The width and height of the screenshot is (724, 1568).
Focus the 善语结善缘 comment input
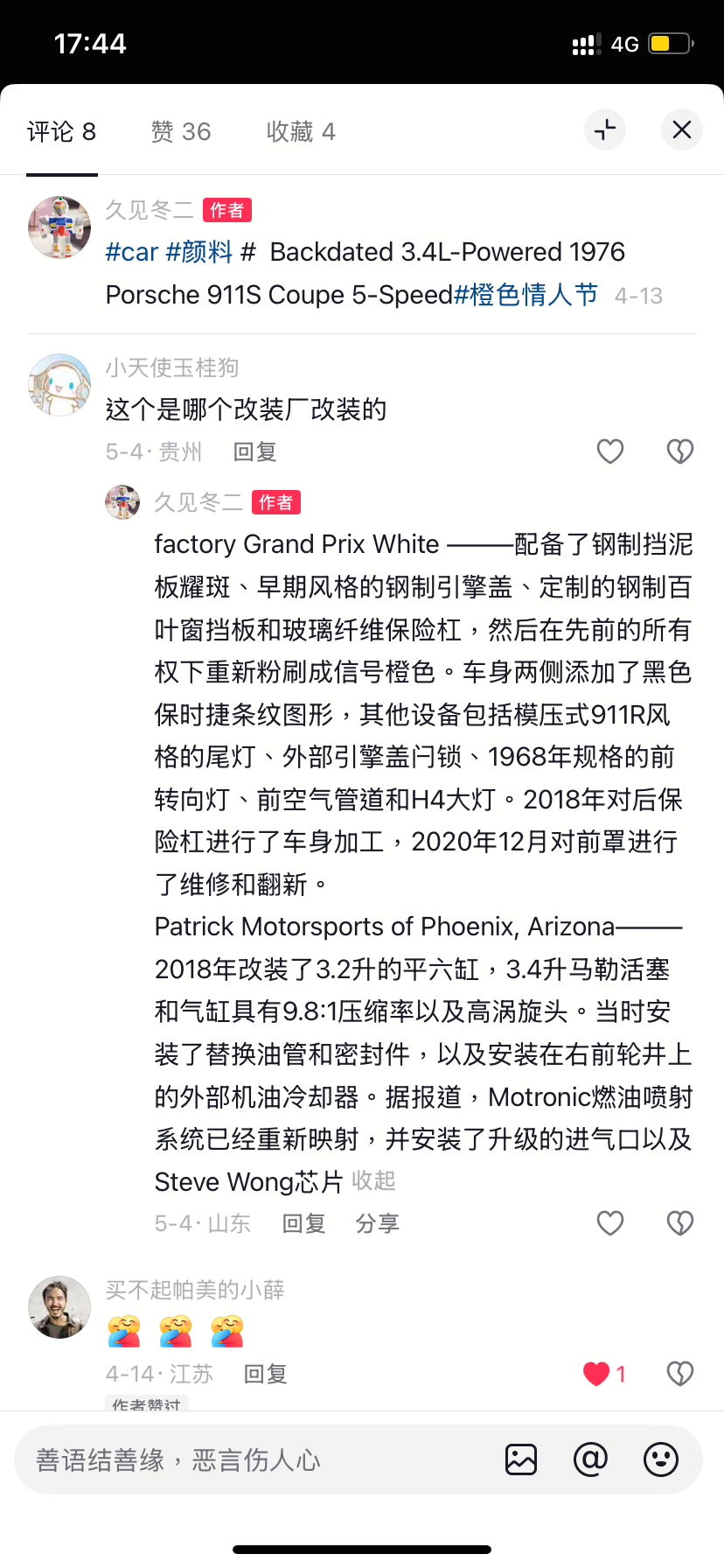[x=254, y=1459]
